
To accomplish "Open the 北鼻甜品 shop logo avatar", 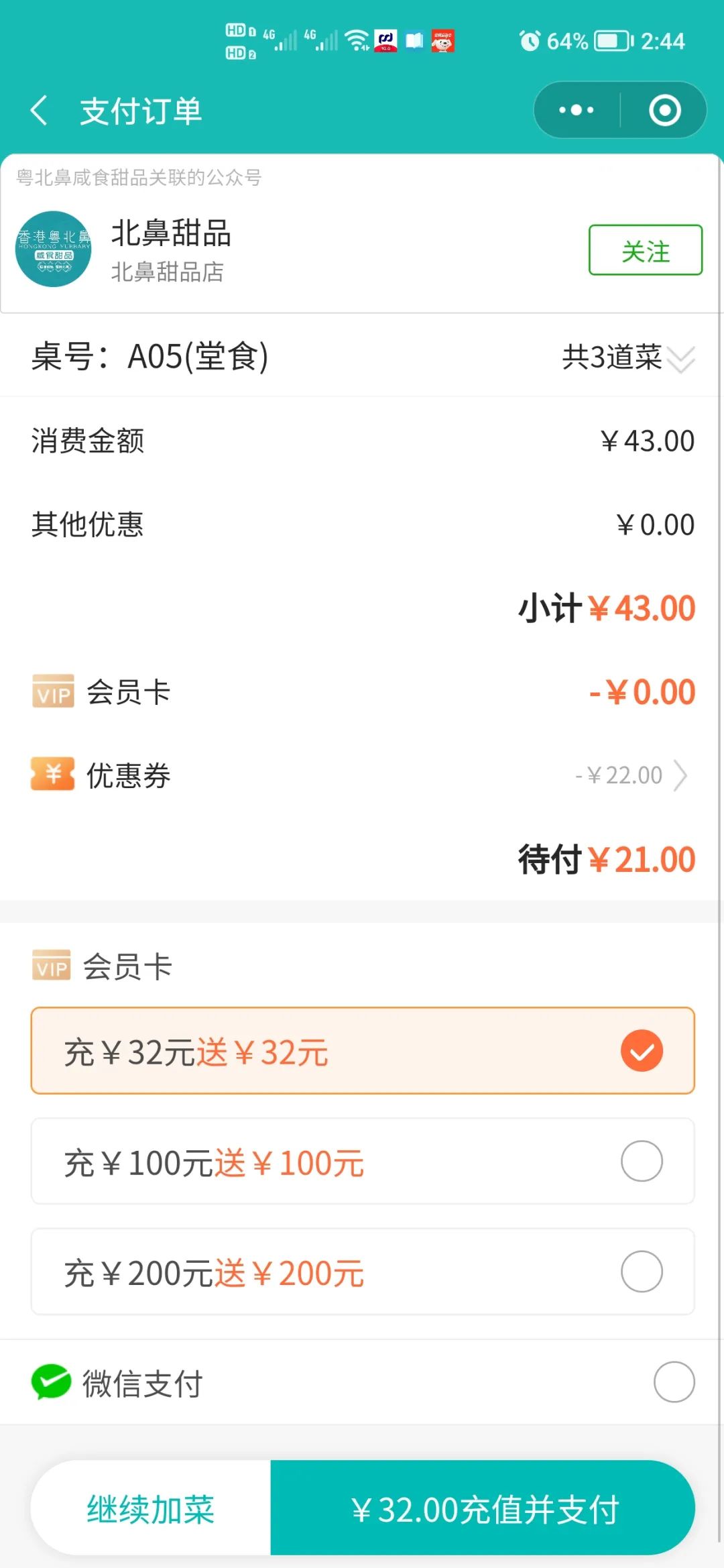I will pos(55,251).
